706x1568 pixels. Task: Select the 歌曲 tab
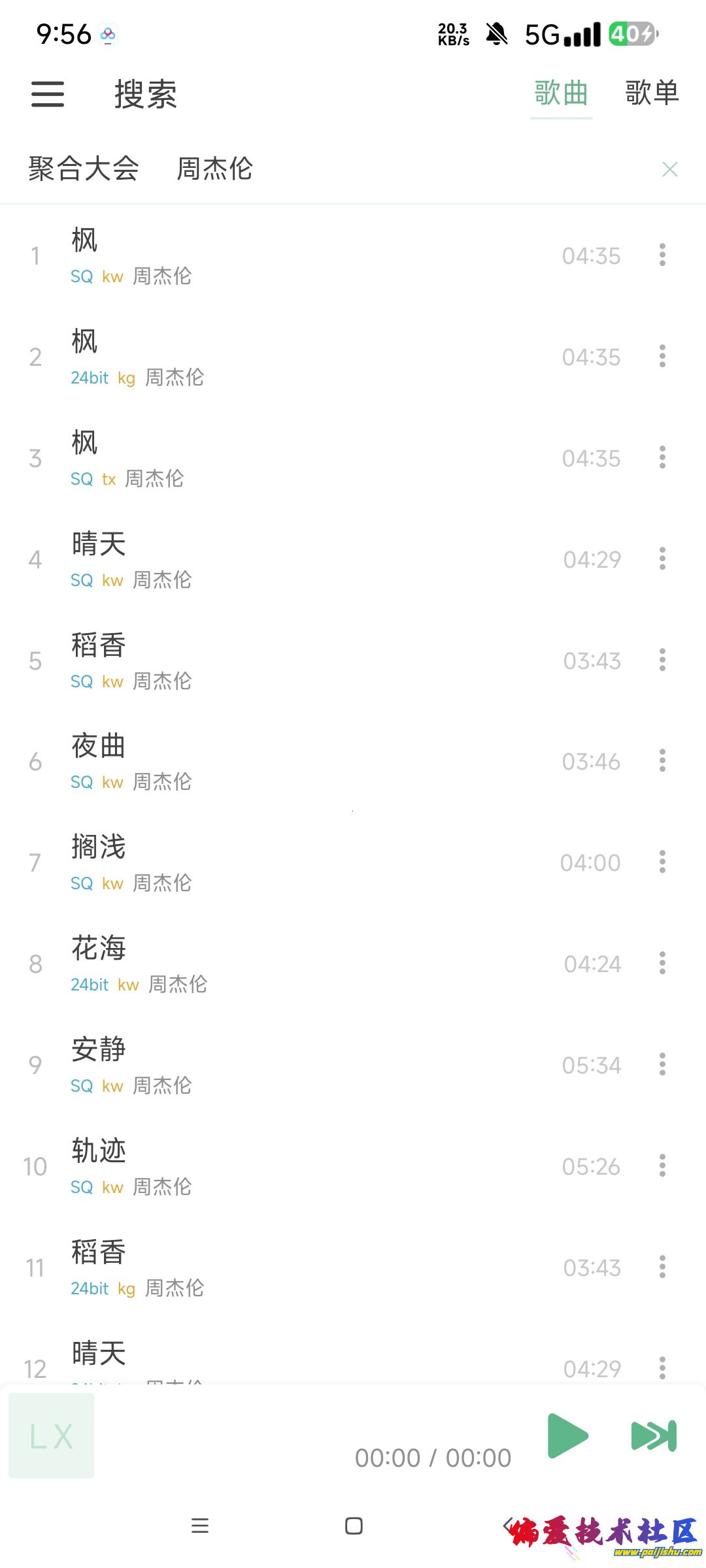tap(561, 93)
